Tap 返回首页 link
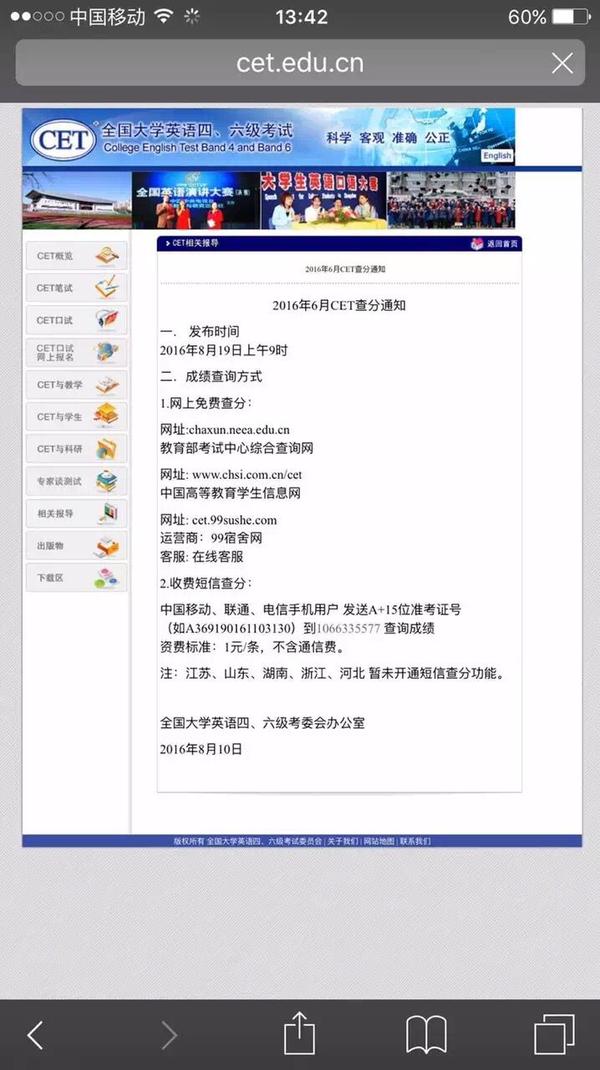 pyautogui.click(x=495, y=244)
